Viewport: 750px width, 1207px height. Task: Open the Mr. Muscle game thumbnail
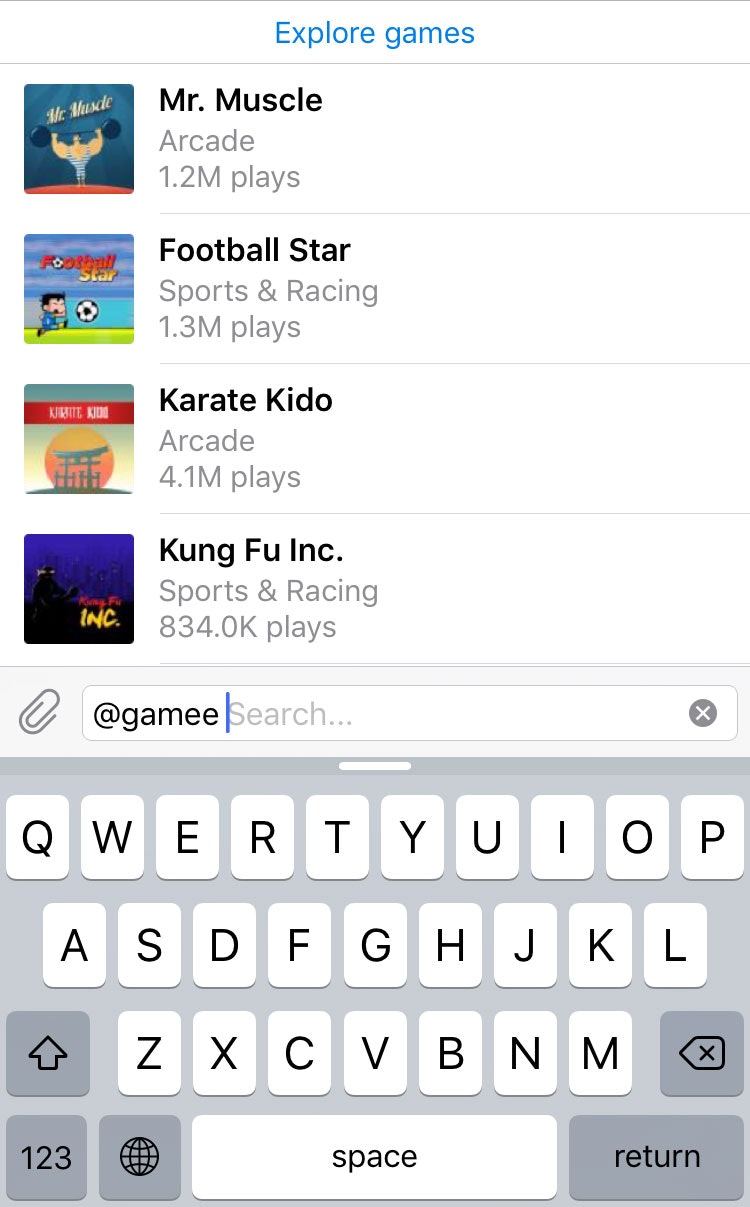[78, 139]
